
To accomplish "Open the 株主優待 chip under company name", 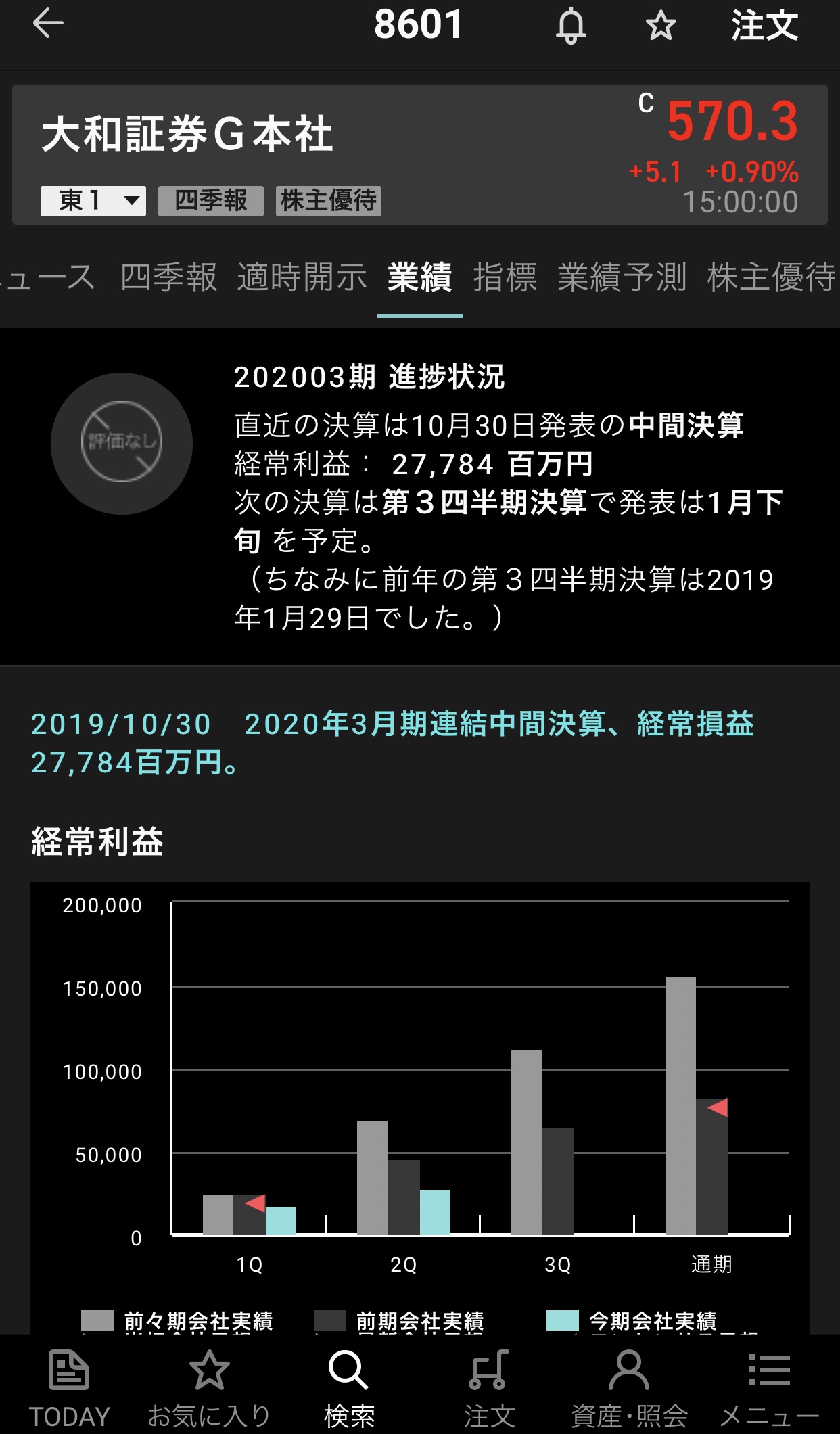I will tap(329, 201).
